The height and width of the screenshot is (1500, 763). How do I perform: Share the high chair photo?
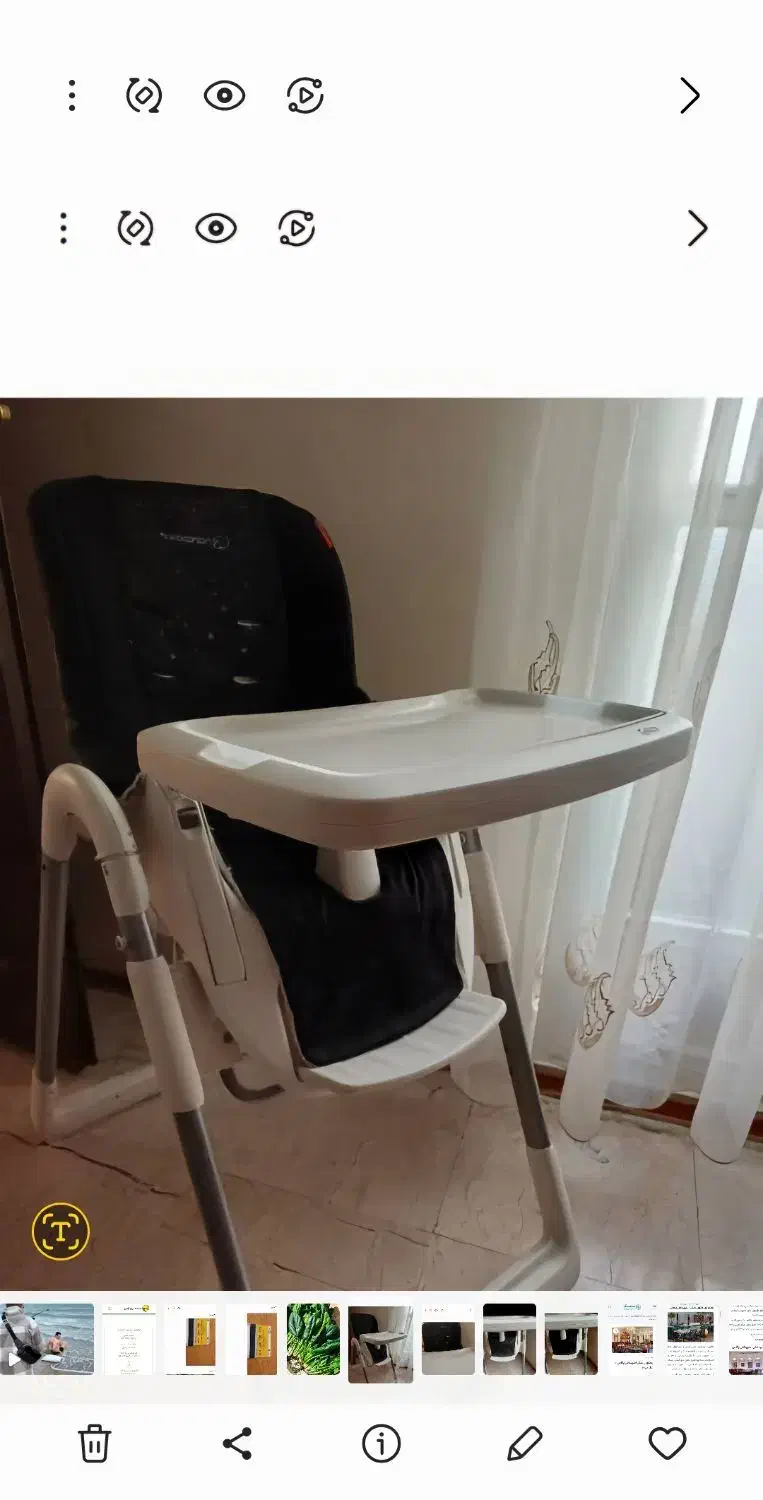(x=237, y=1444)
